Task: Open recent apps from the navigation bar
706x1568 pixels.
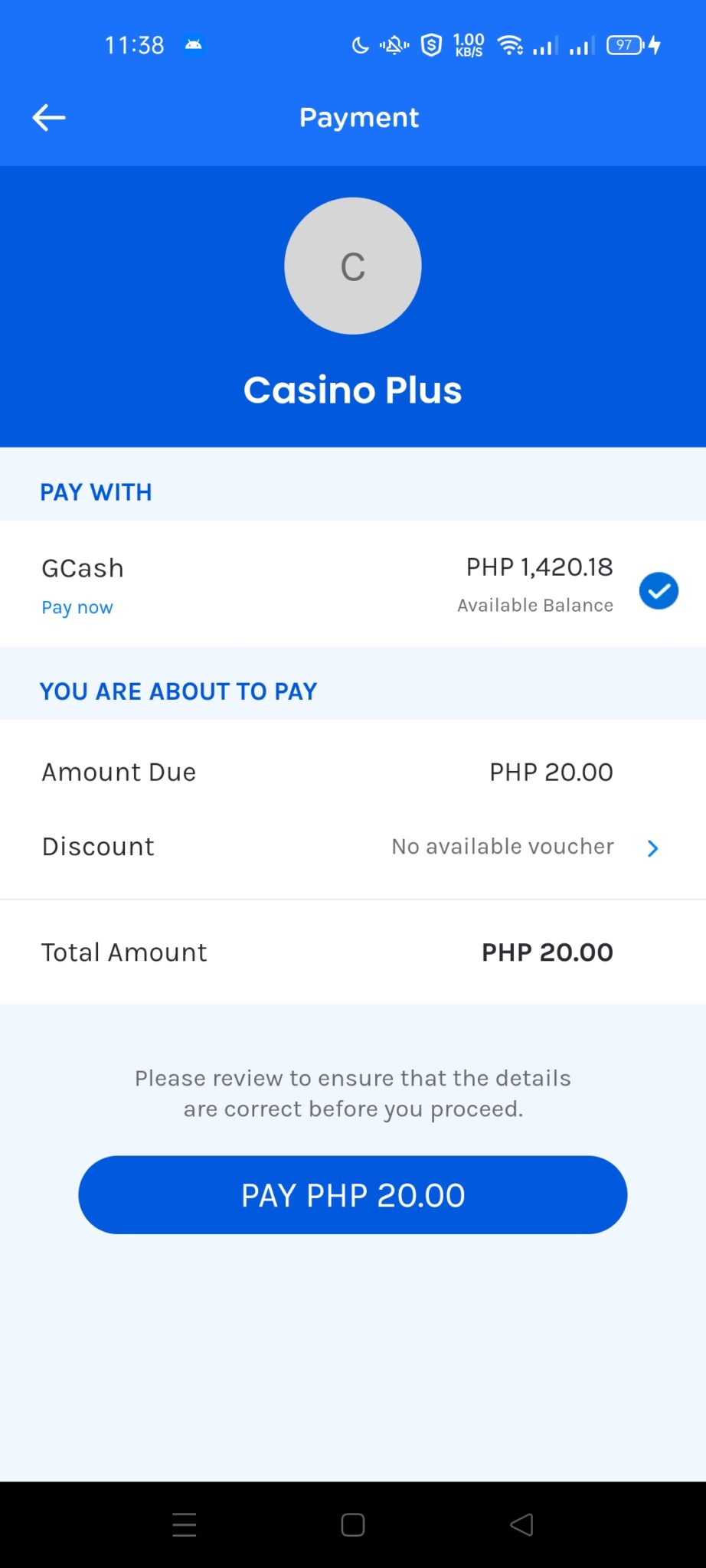Action: click(184, 1524)
